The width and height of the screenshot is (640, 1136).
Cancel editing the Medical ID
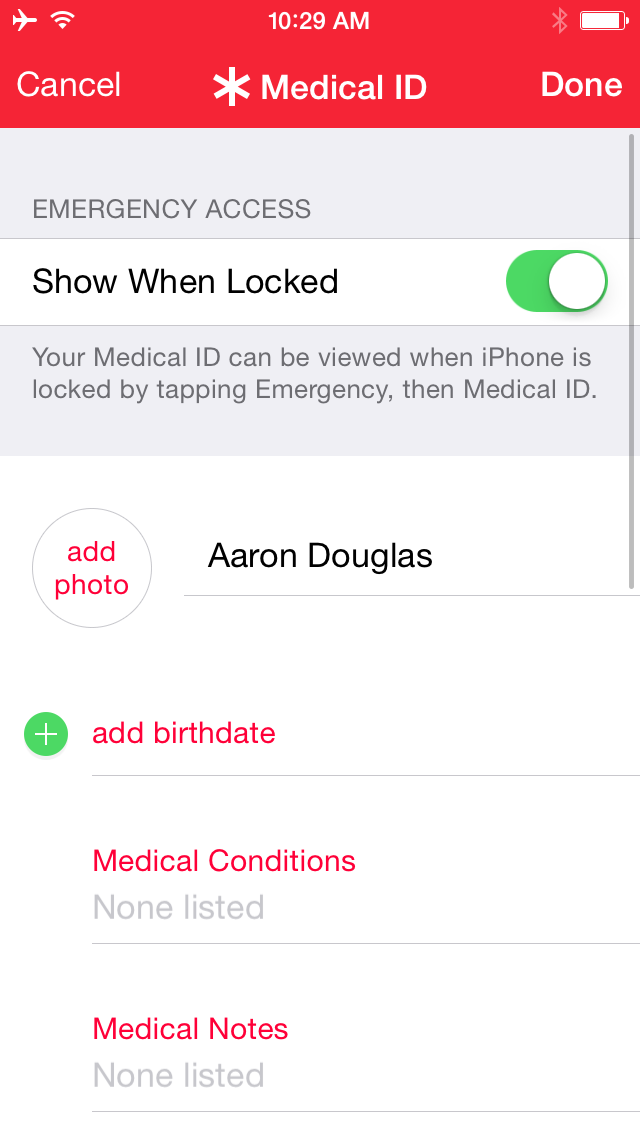69,85
